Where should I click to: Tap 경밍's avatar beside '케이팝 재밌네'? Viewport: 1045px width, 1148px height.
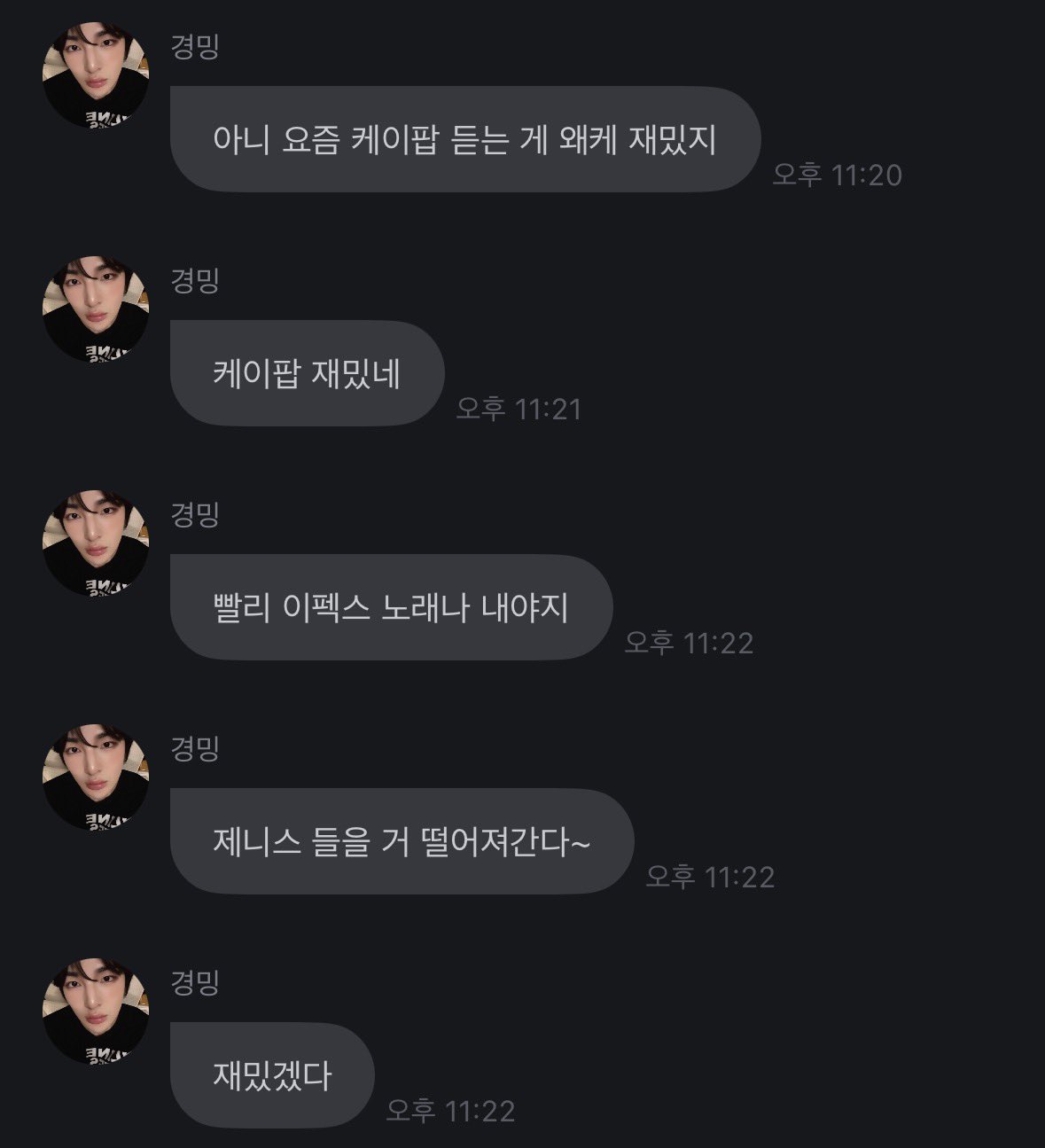[96, 309]
